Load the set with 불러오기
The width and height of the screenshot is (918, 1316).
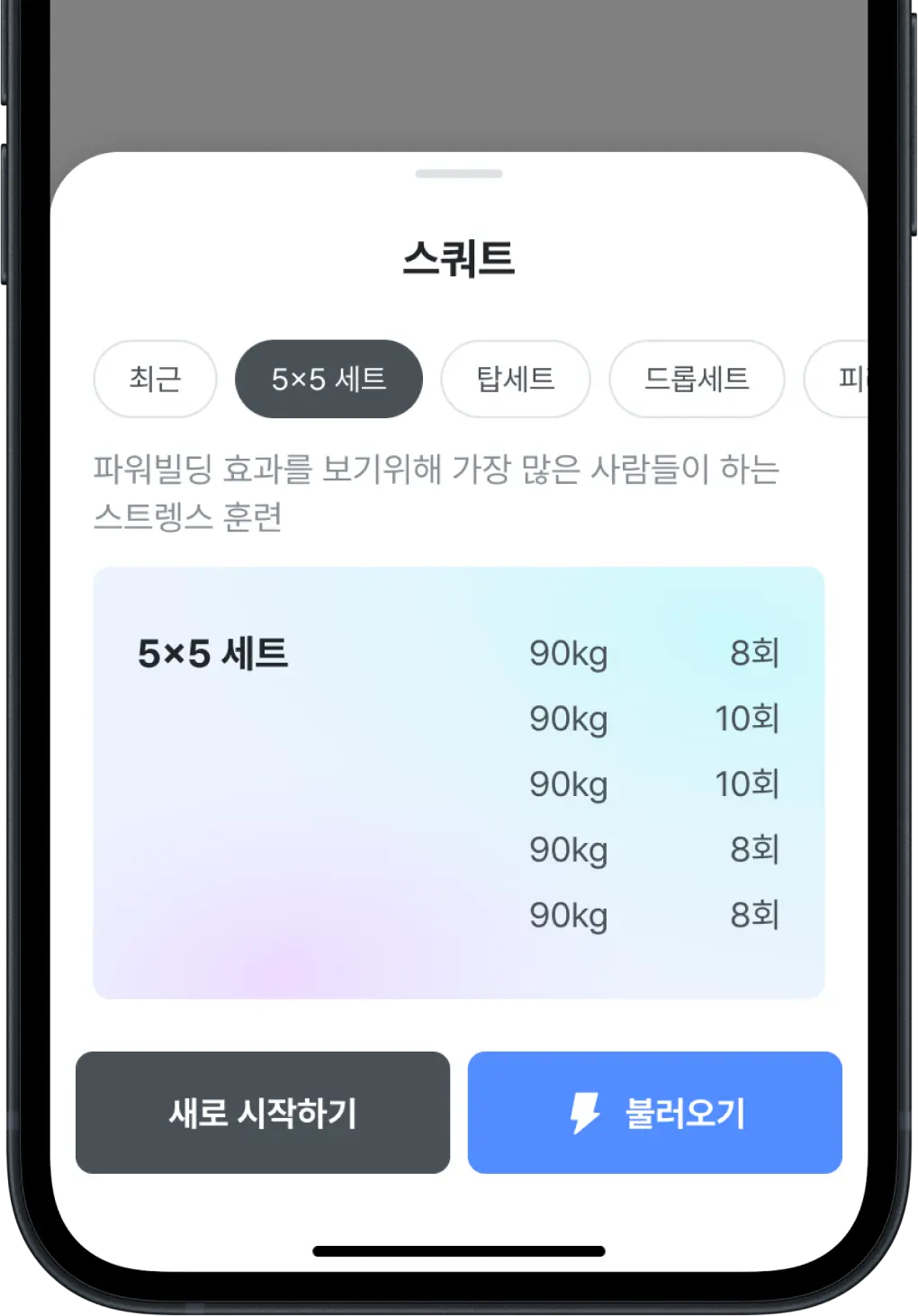(654, 1113)
